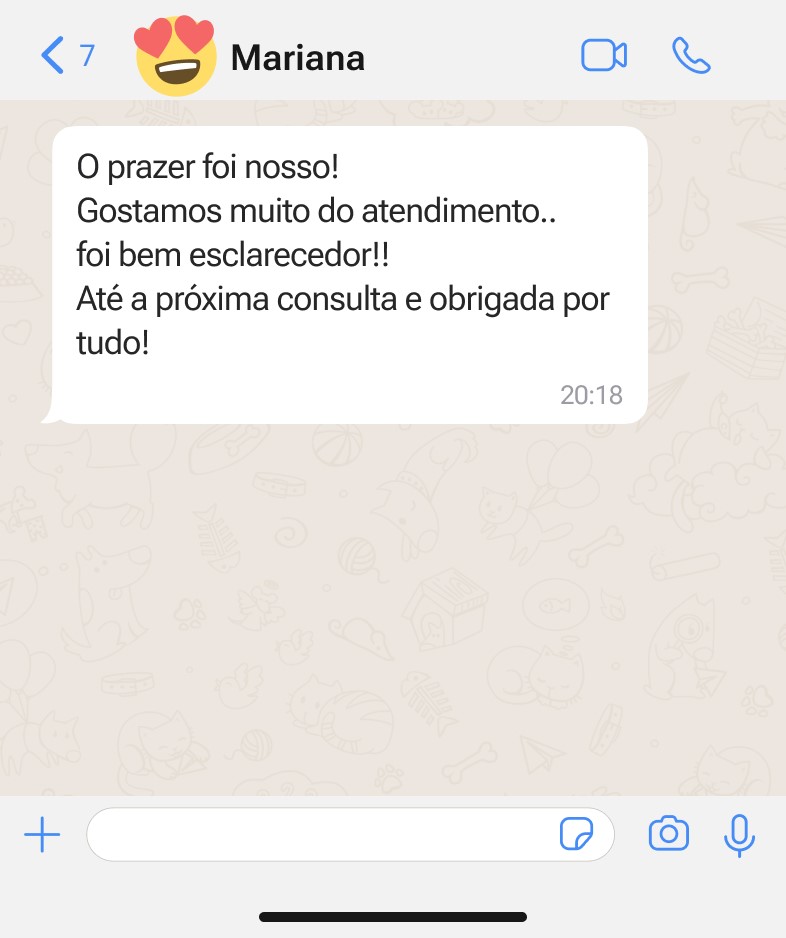
Task: Open the sticker picker in the message bar
Action: tap(578, 835)
